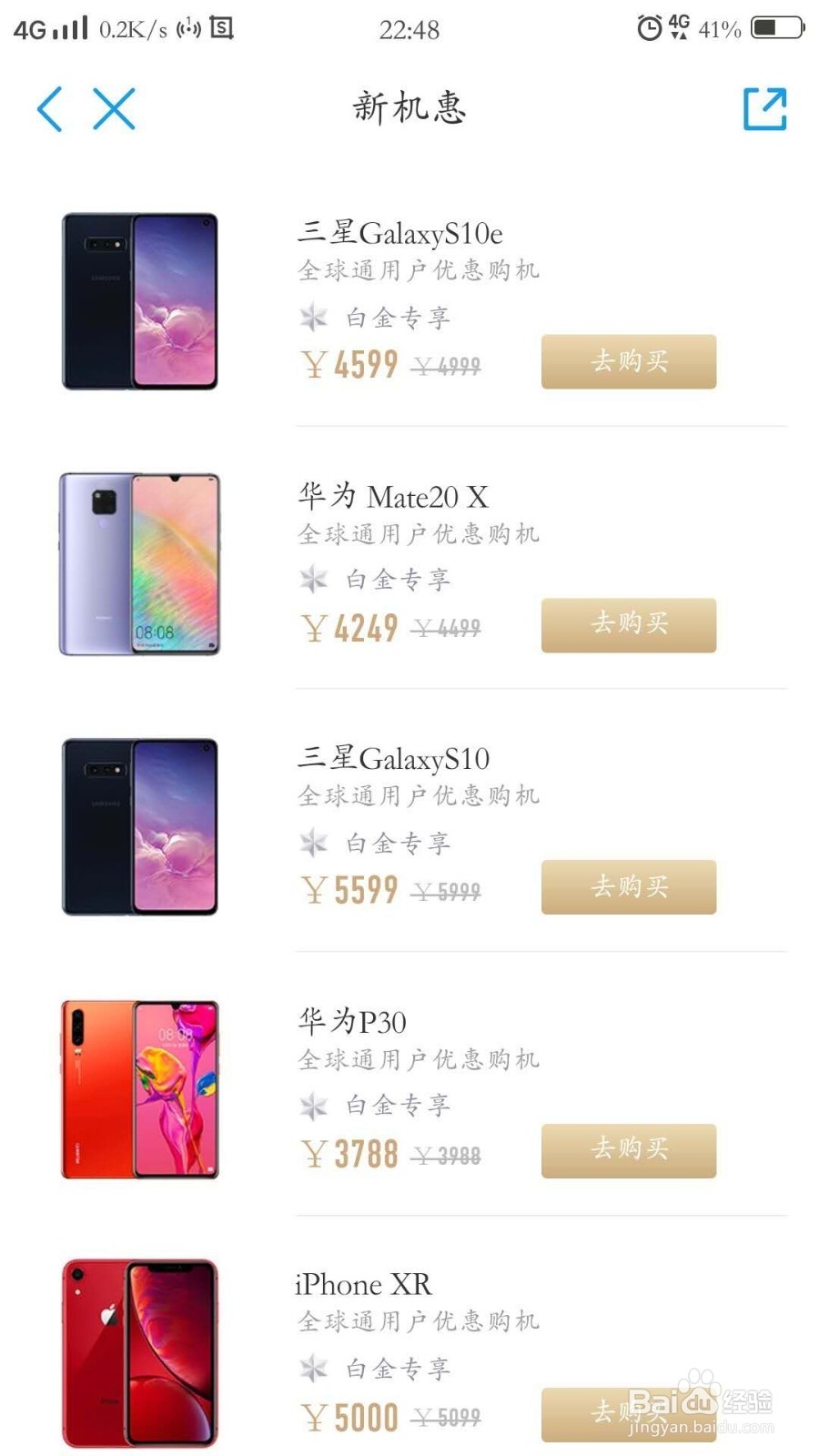Tap the back arrow at top left
The width and height of the screenshot is (819, 1456).
[50, 108]
